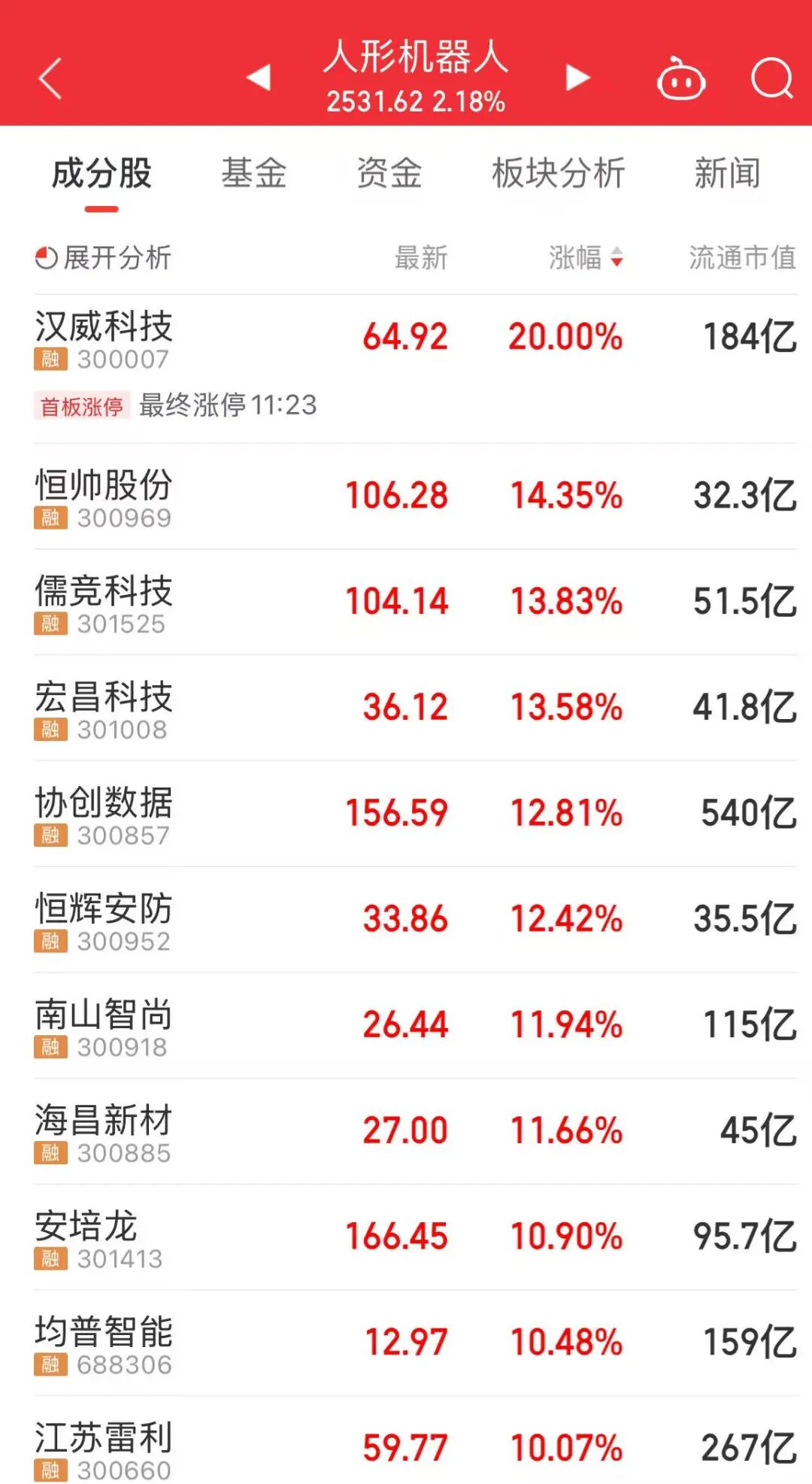812x1484 pixels.
Task: Sort by 最新 price column
Action: pyautogui.click(x=421, y=258)
